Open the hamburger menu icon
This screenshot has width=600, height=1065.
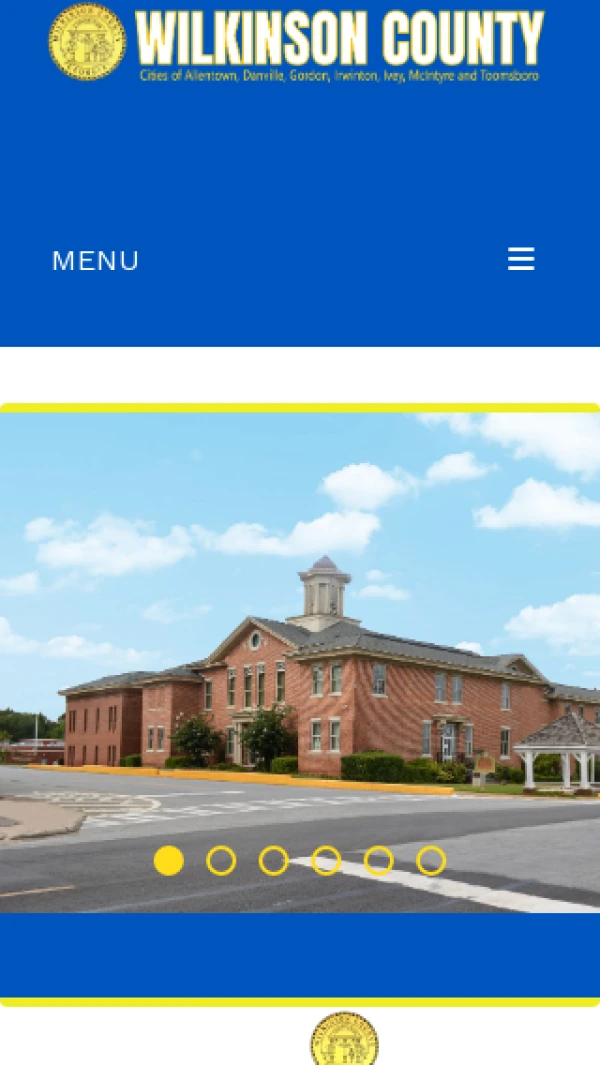point(521,260)
